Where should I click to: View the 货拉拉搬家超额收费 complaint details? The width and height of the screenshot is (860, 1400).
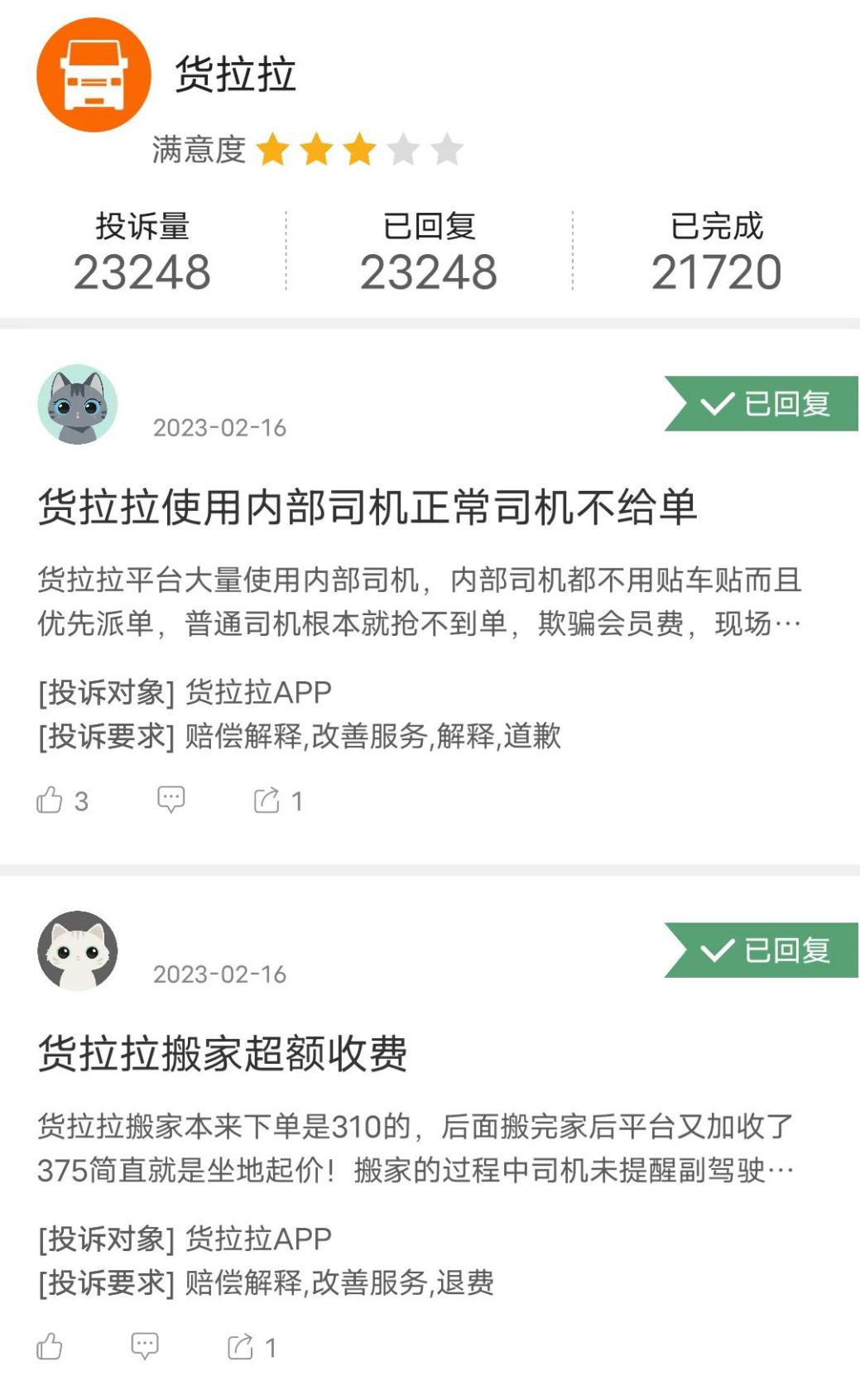(x=223, y=1054)
